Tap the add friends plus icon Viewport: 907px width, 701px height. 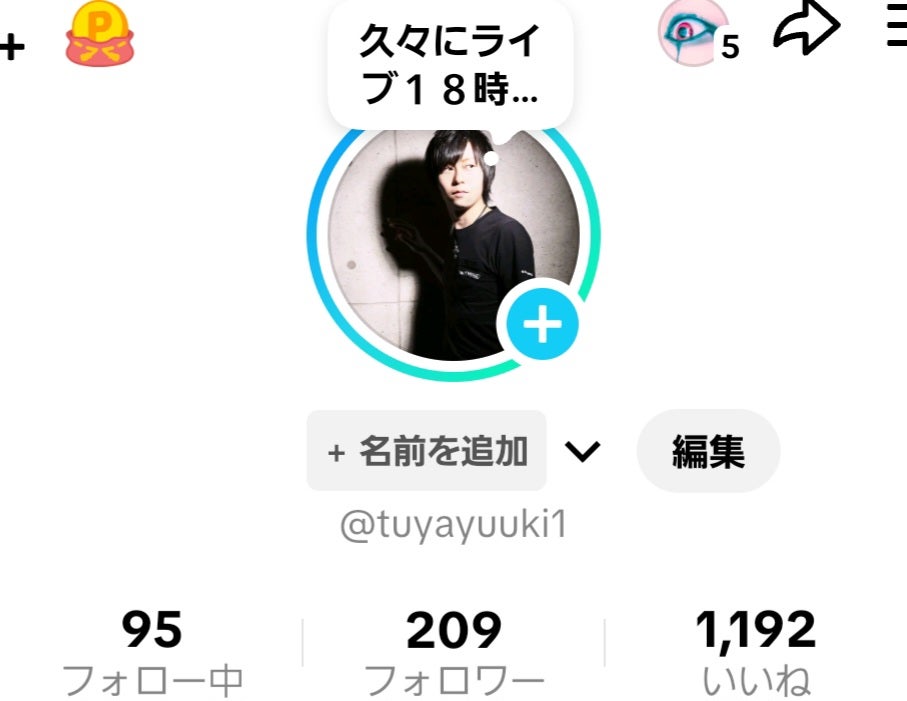tap(12, 46)
